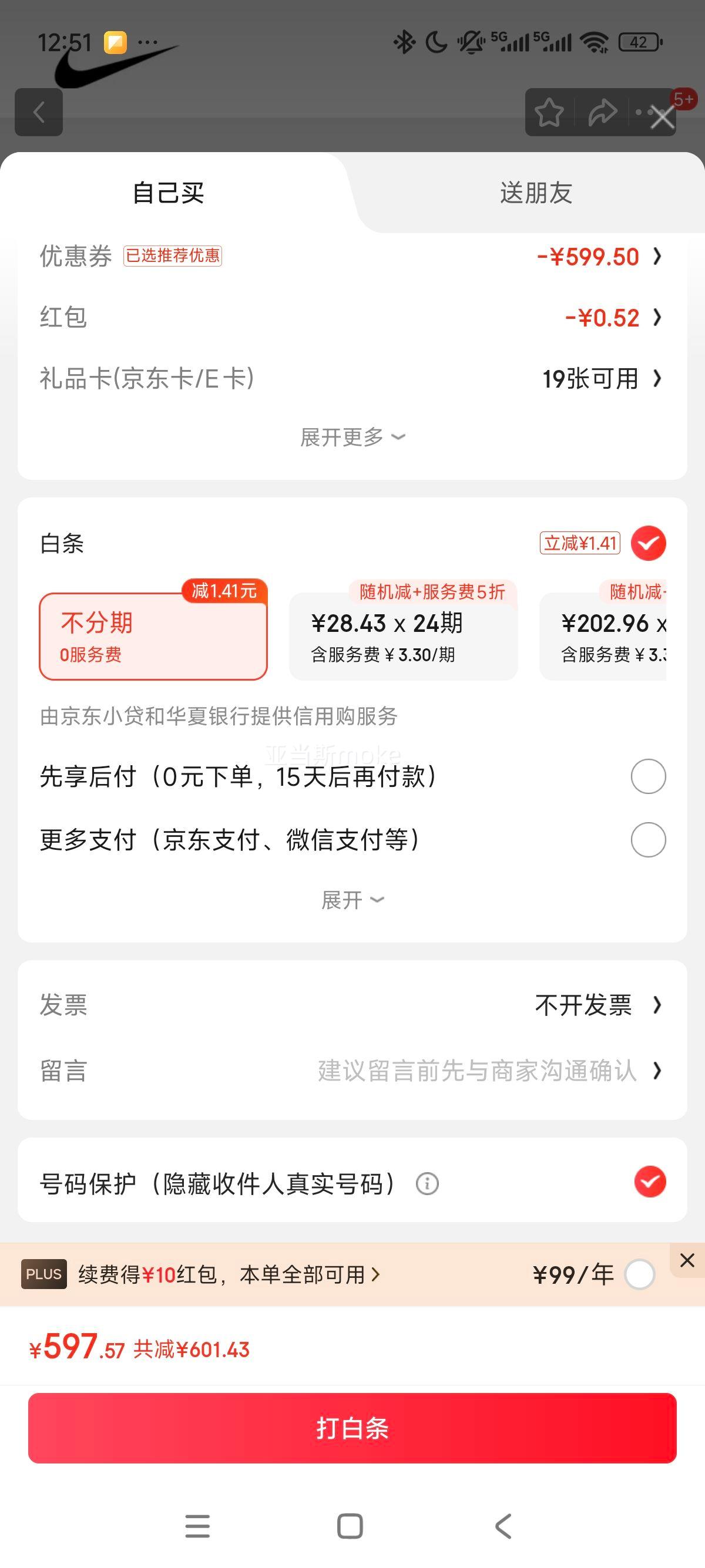This screenshot has height=1568, width=705.
Task: Expand 展开更多 under gift card
Action: (352, 437)
